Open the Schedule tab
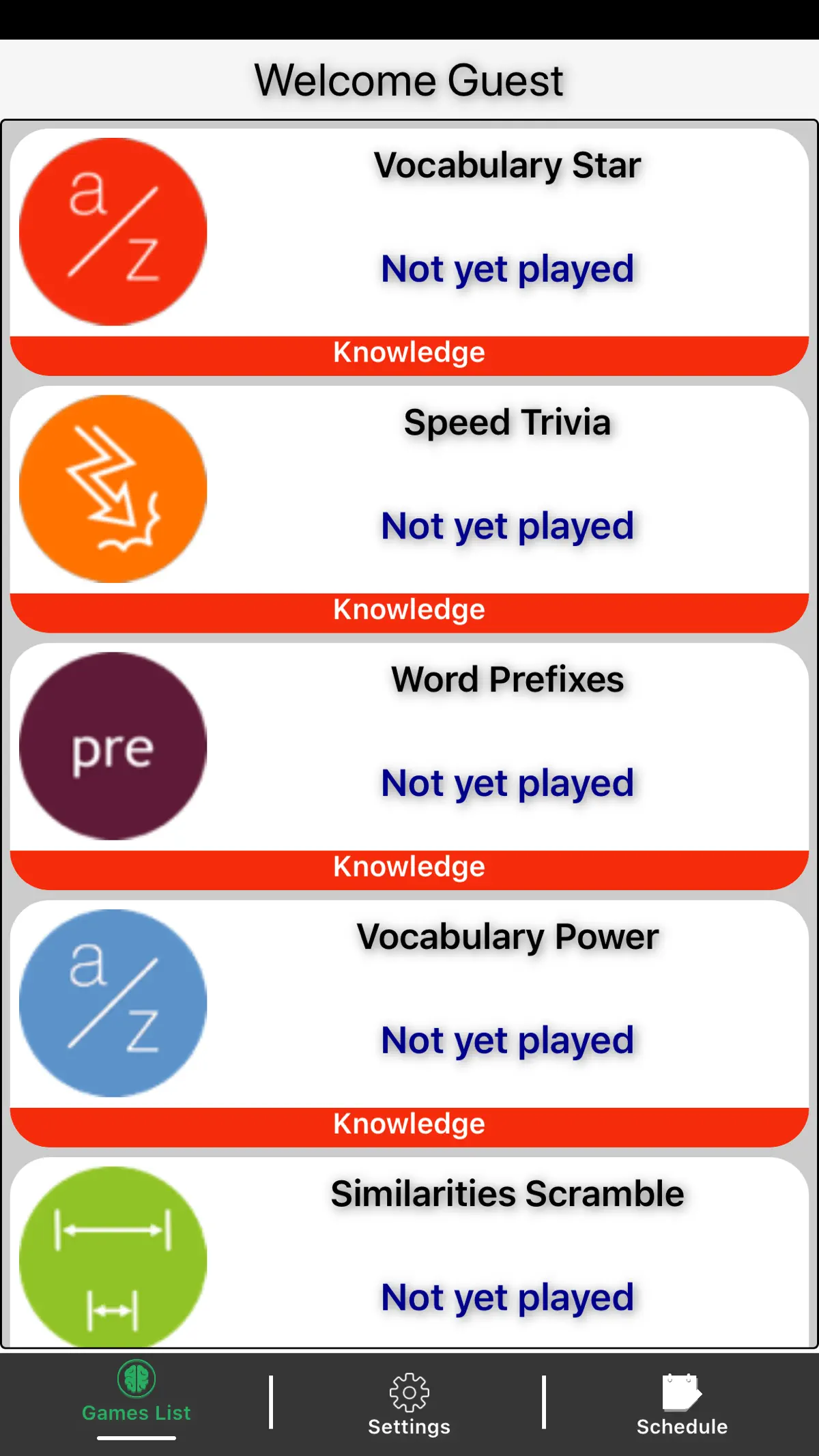Image resolution: width=819 pixels, height=1456 pixels. [x=682, y=1404]
